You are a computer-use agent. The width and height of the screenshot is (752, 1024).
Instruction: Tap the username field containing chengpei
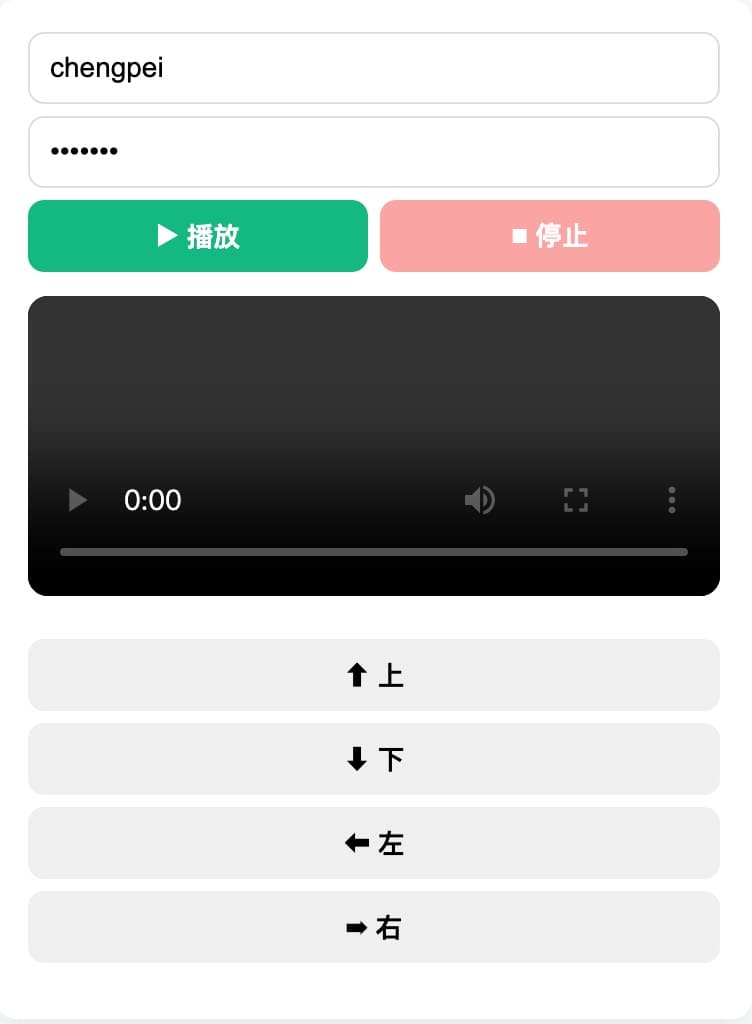pyautogui.click(x=374, y=68)
